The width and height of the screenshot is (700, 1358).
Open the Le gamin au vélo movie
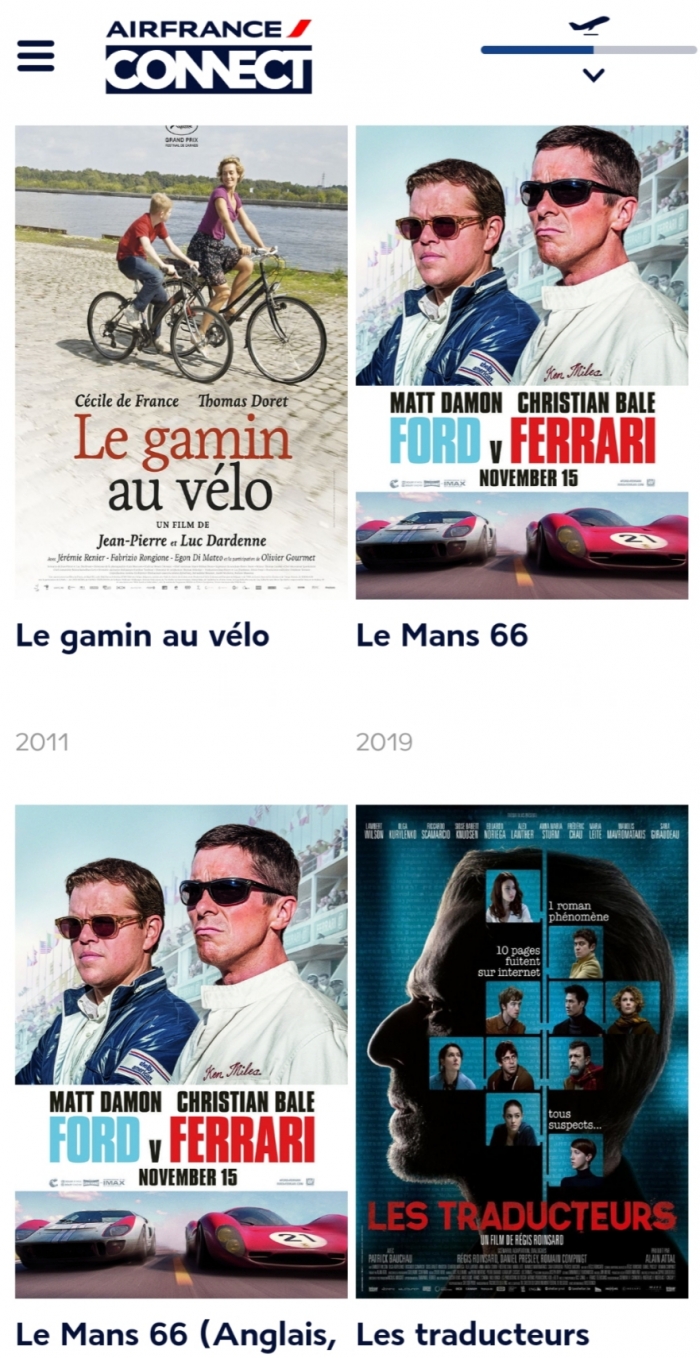181,362
